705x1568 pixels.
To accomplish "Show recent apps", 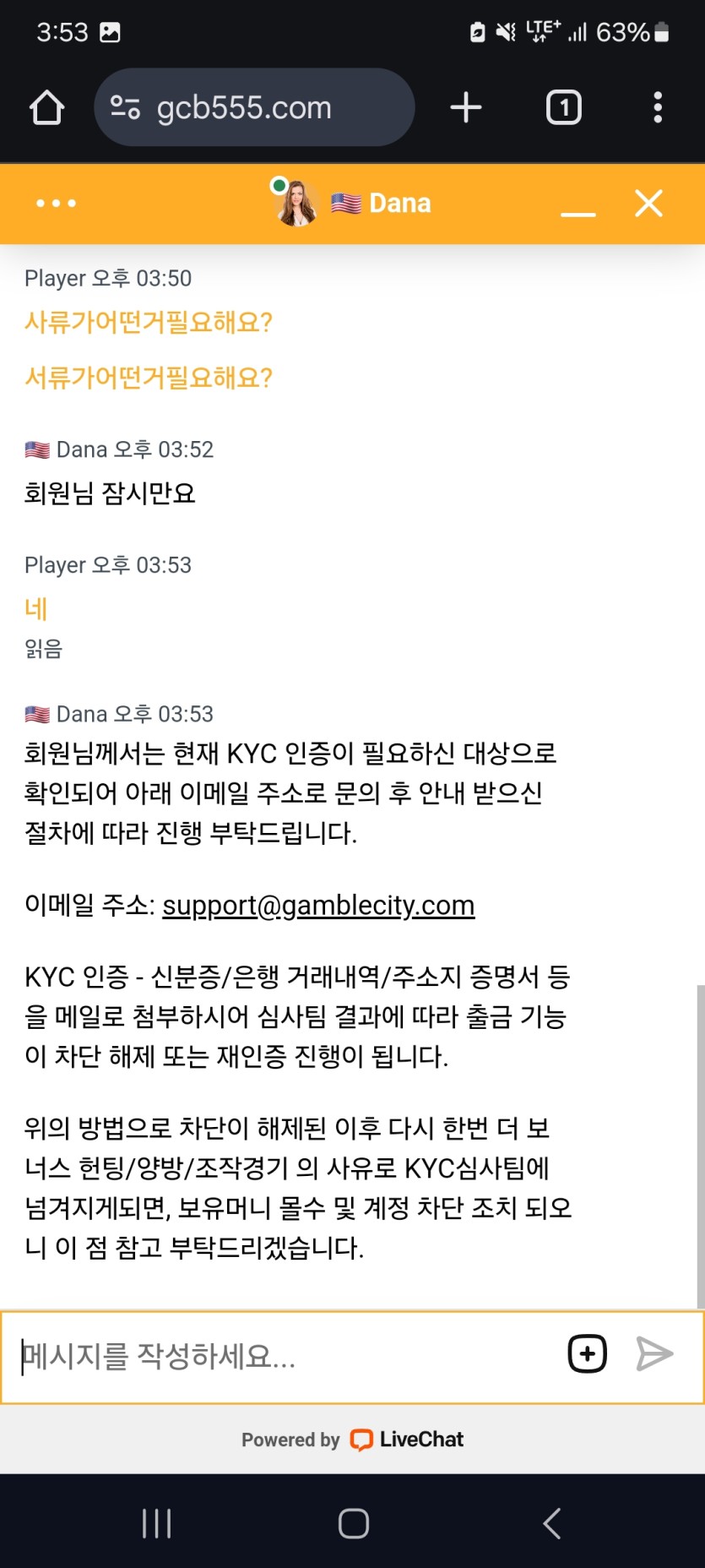I will click(x=157, y=1523).
